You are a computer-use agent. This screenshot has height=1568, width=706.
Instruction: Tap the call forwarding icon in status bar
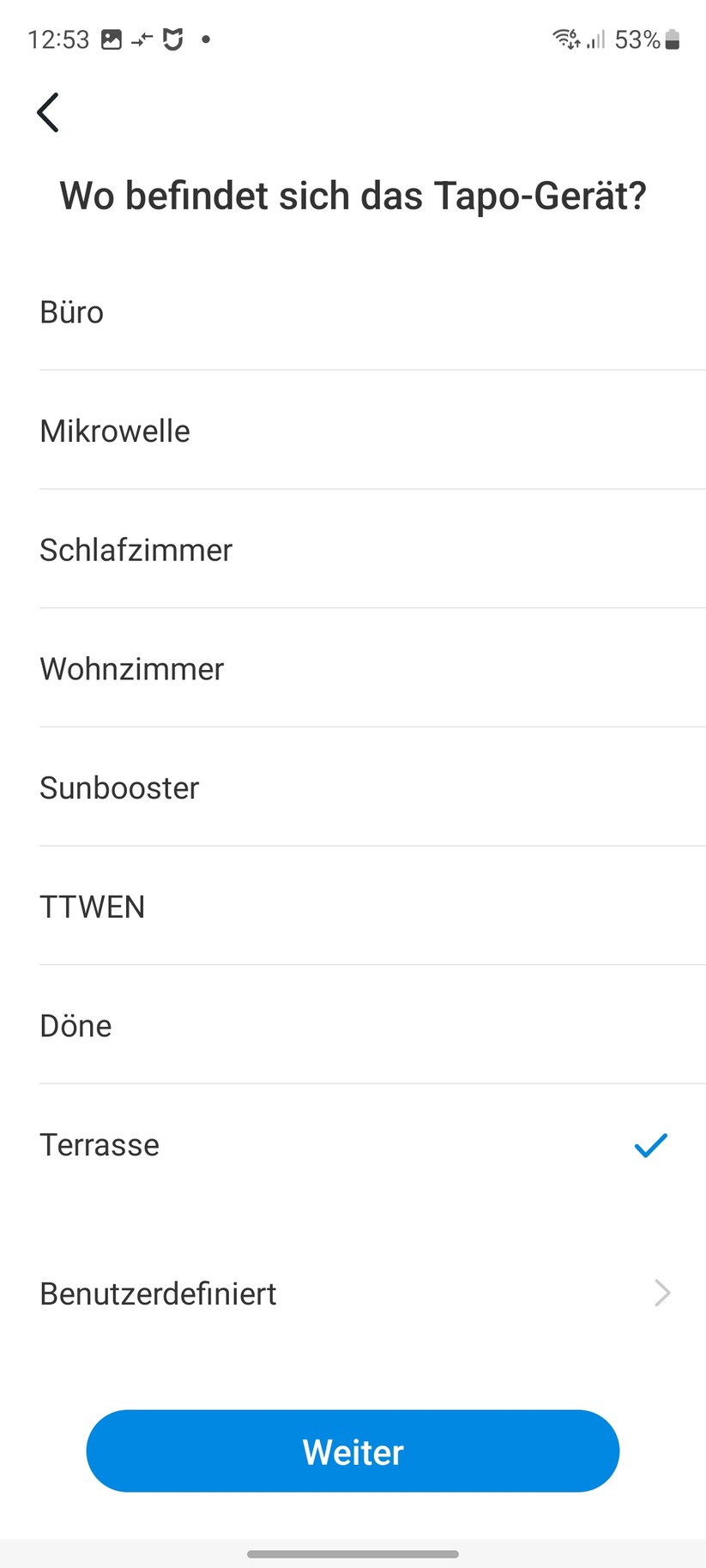point(140,39)
